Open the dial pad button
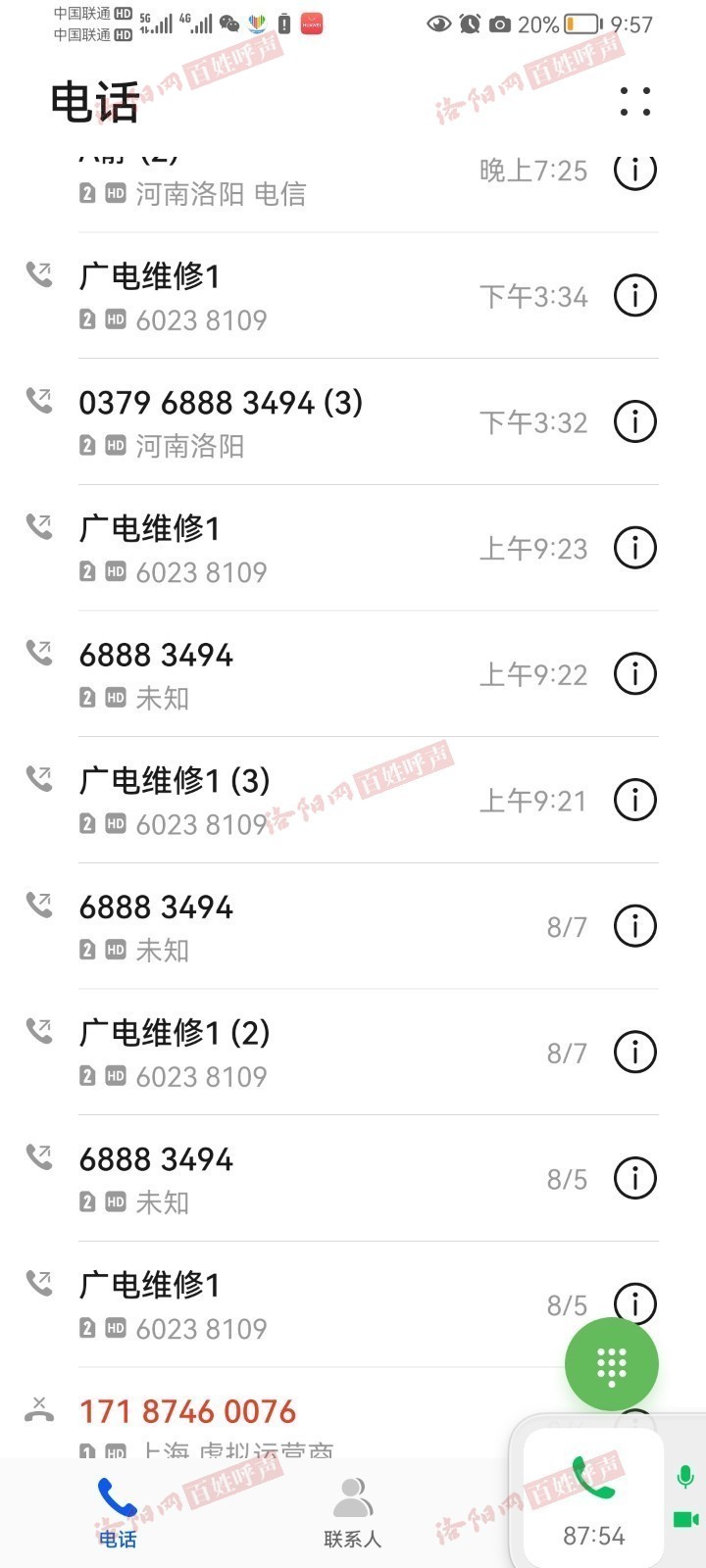Image resolution: width=706 pixels, height=1568 pixels. (x=612, y=1363)
